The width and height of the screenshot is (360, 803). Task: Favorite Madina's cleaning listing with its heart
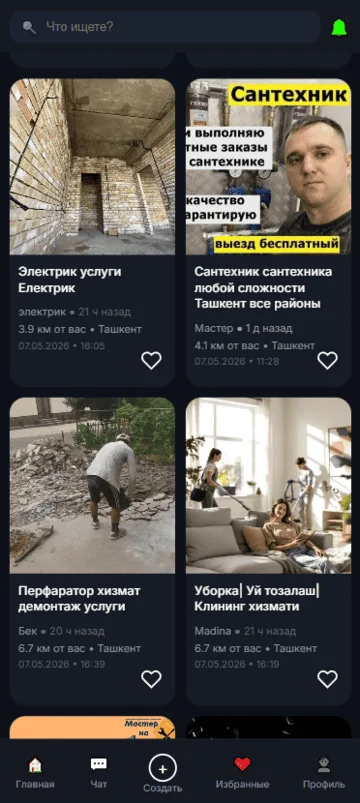327,680
